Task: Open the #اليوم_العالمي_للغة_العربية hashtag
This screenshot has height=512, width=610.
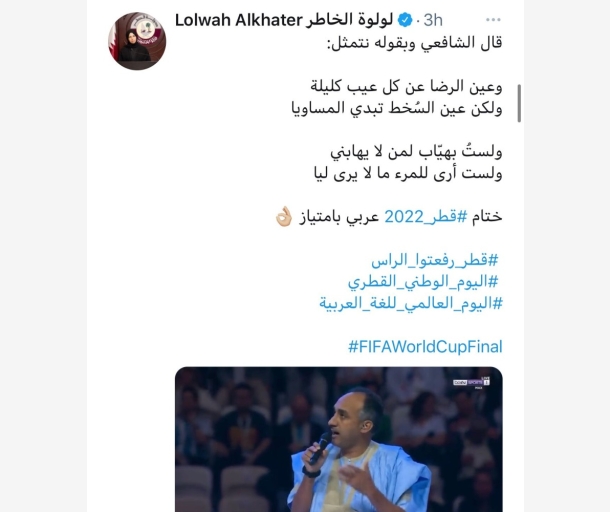Action: tap(411, 302)
